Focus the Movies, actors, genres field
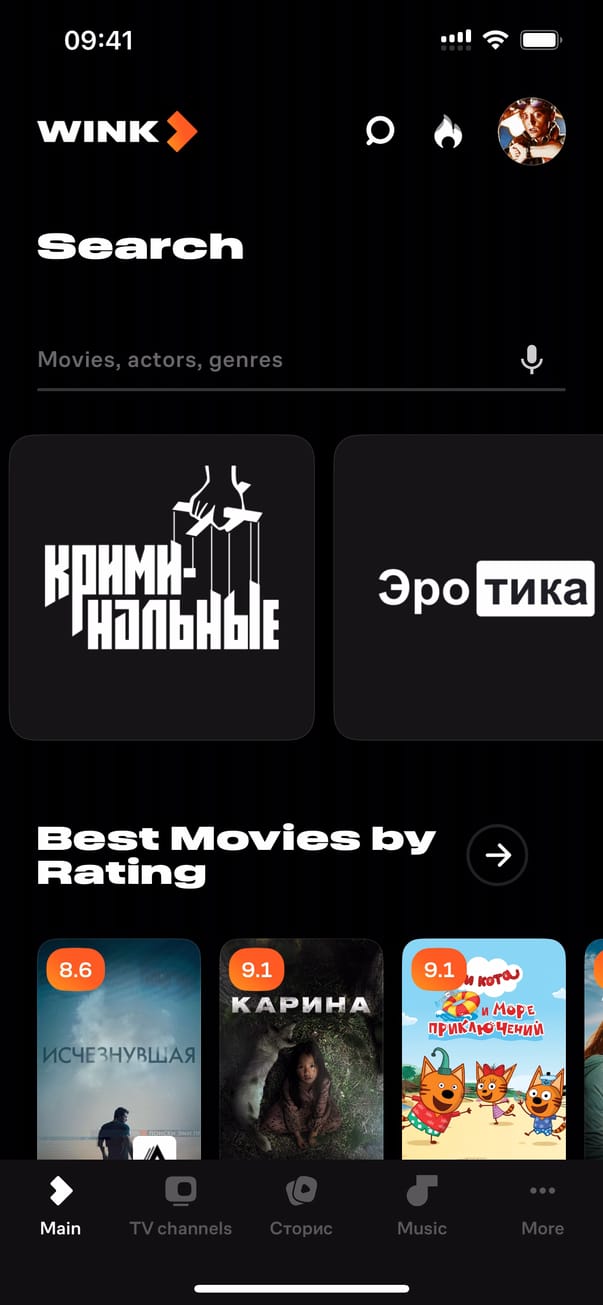 coord(270,360)
